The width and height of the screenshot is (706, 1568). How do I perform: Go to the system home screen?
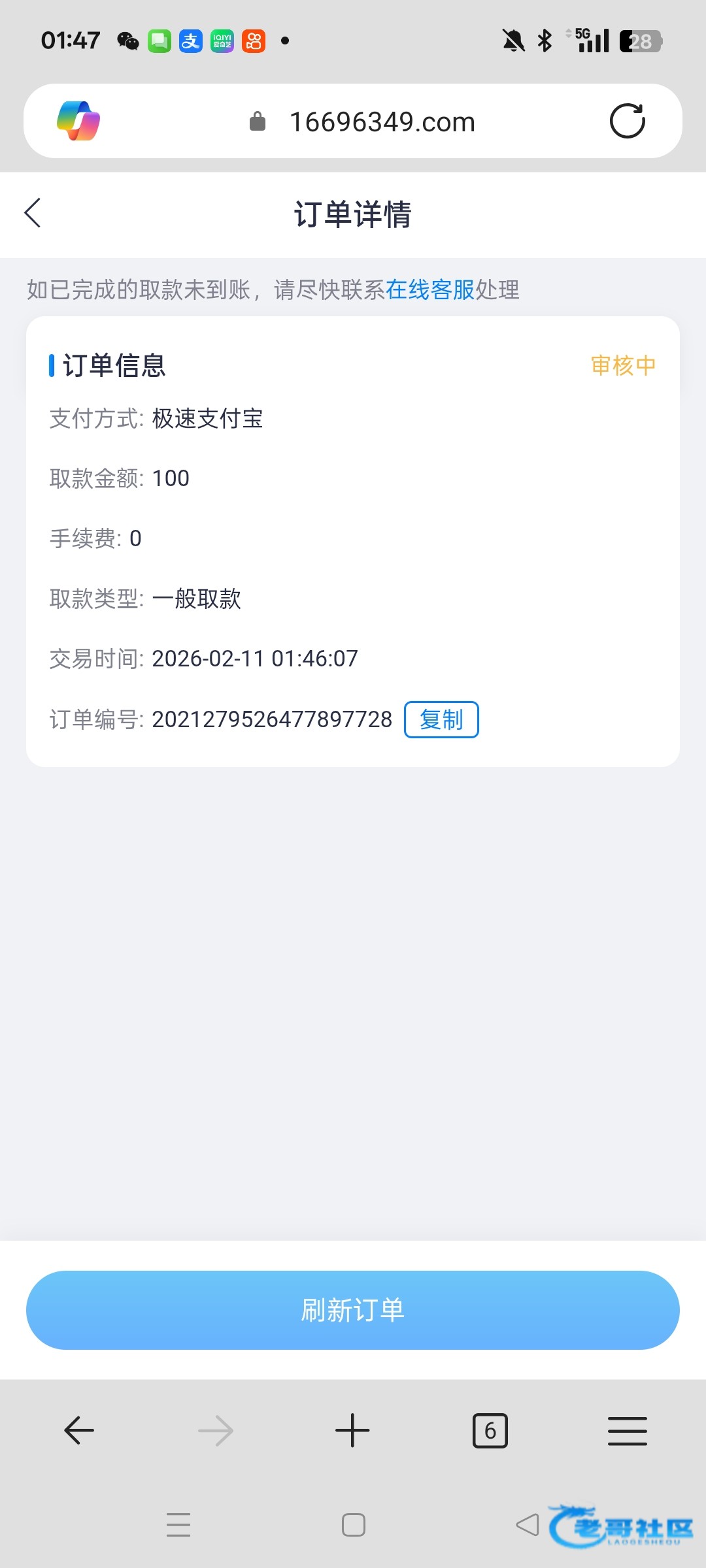click(x=353, y=1525)
